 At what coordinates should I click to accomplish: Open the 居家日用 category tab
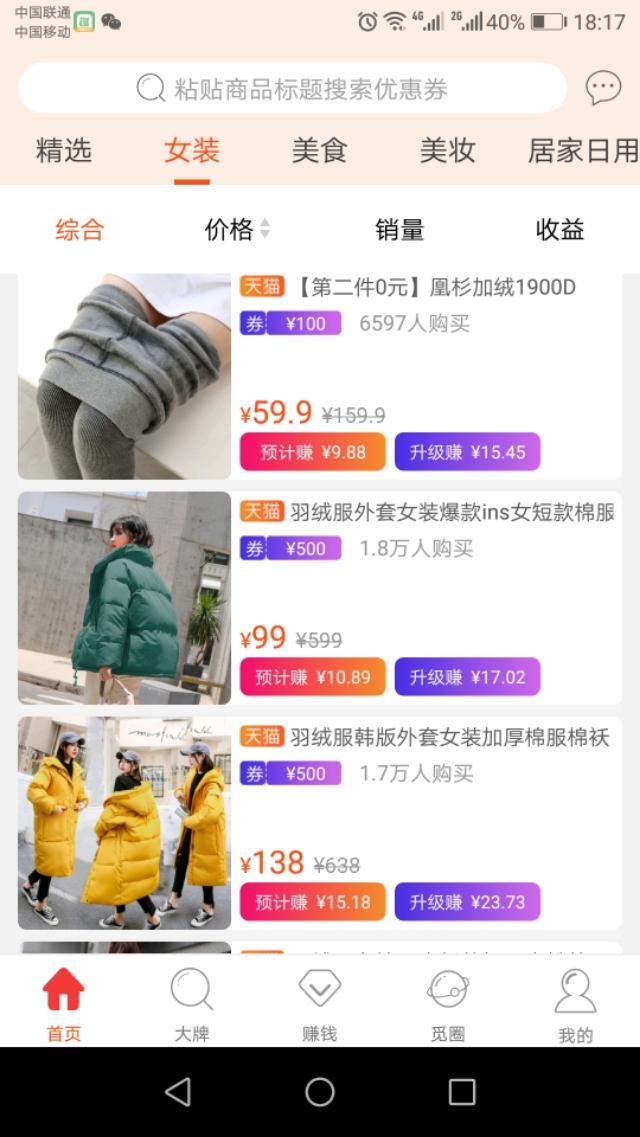(x=583, y=151)
